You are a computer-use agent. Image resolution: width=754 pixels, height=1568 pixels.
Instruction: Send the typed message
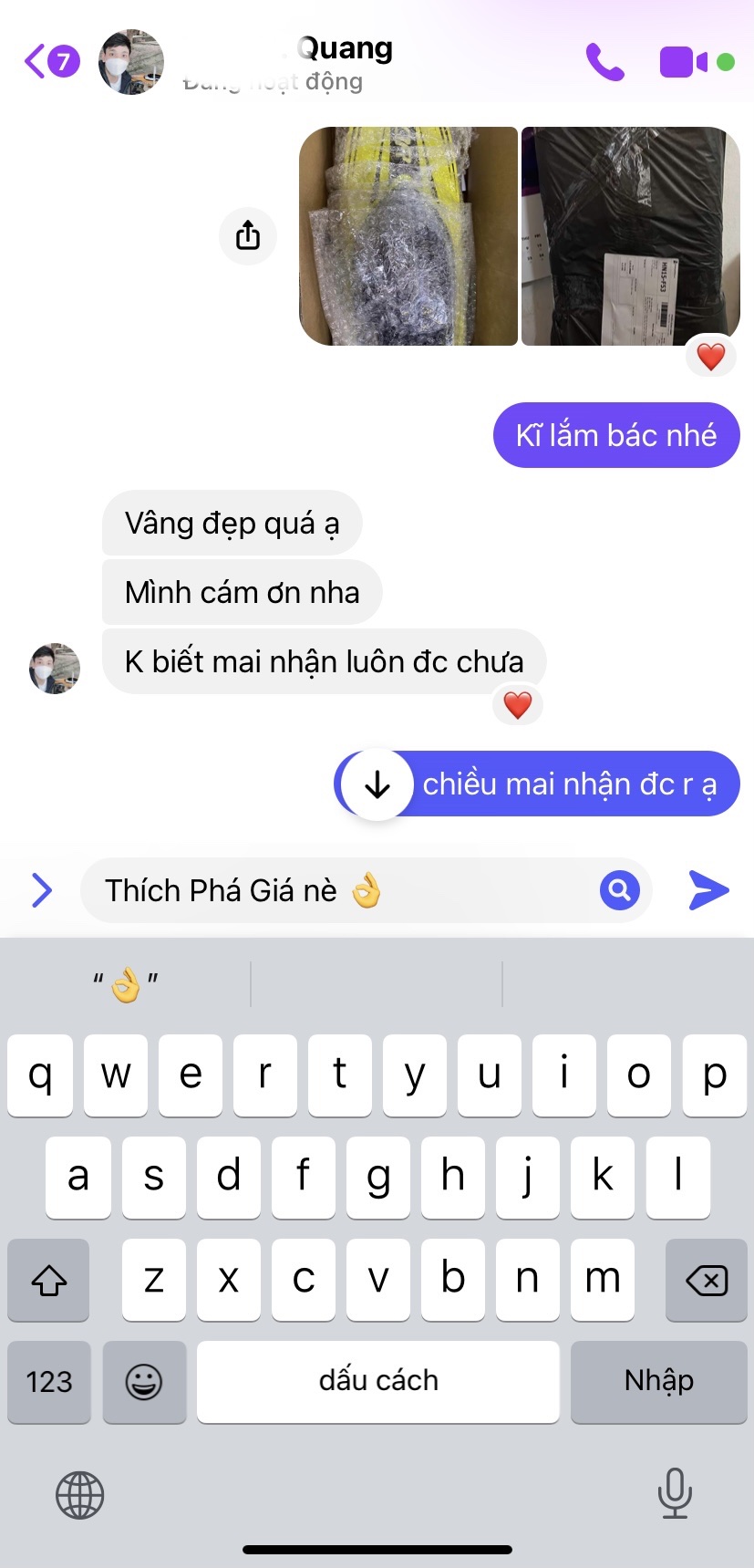(x=708, y=890)
